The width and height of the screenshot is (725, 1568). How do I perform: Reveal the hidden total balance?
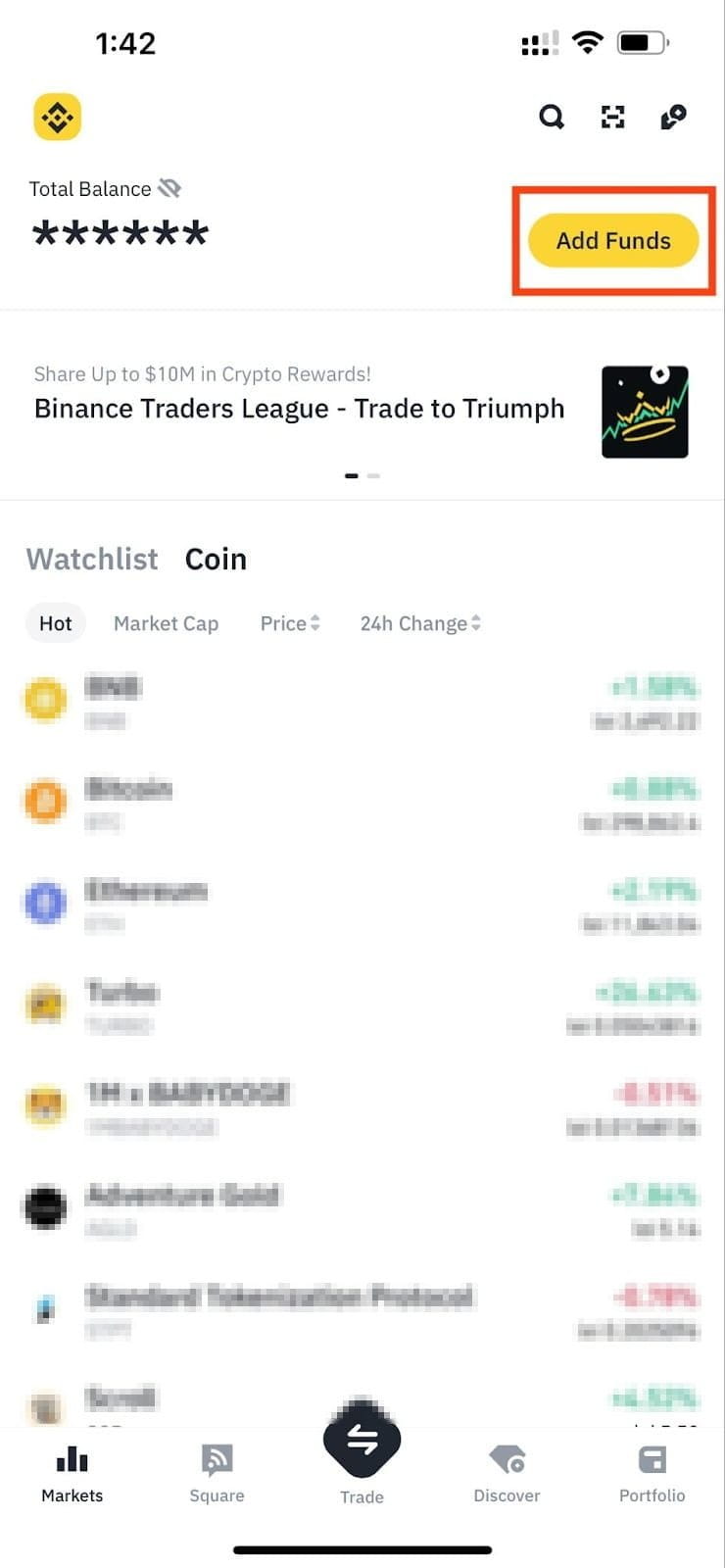click(x=169, y=188)
